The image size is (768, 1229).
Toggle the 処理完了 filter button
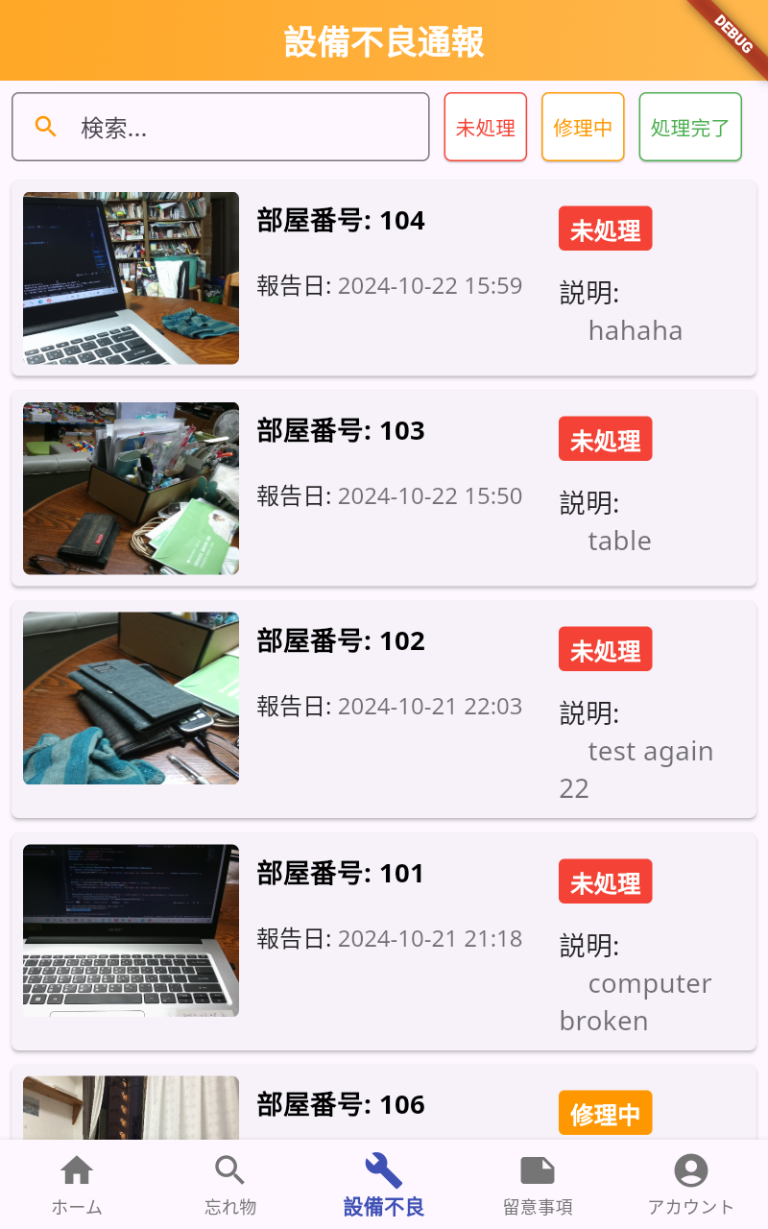click(690, 126)
